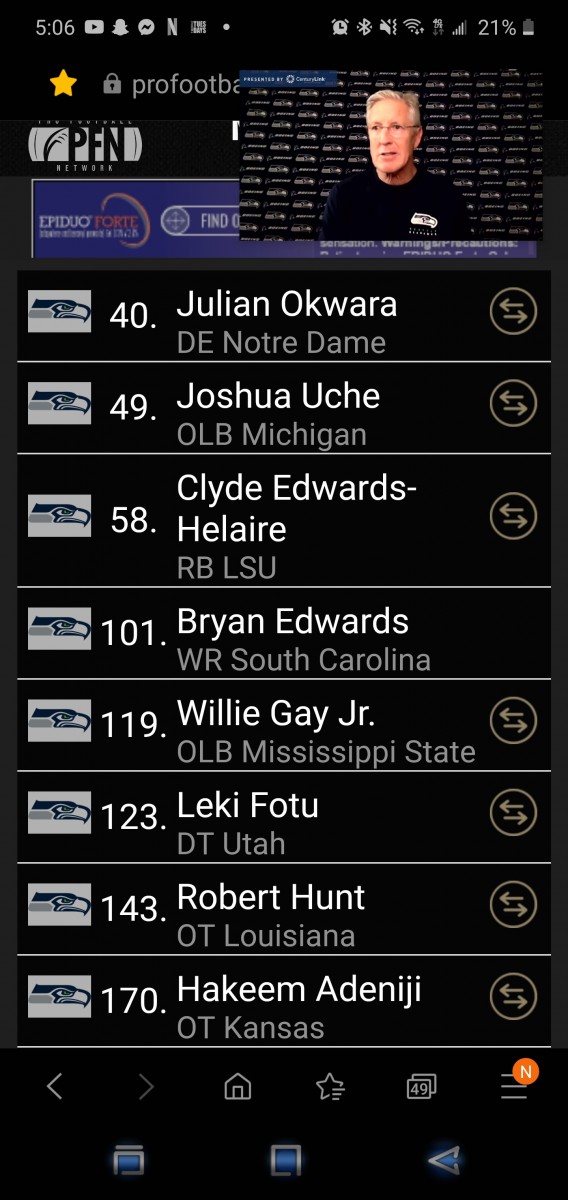Screen dimensions: 568x1200
Task: Tap swap icon for Clyde Edwards-Helaire
Action: pyautogui.click(x=513, y=517)
